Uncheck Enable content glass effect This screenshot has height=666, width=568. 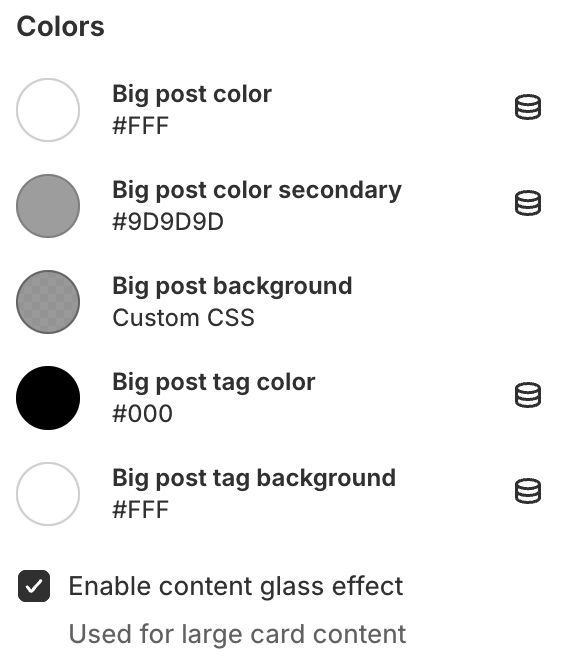click(34, 586)
